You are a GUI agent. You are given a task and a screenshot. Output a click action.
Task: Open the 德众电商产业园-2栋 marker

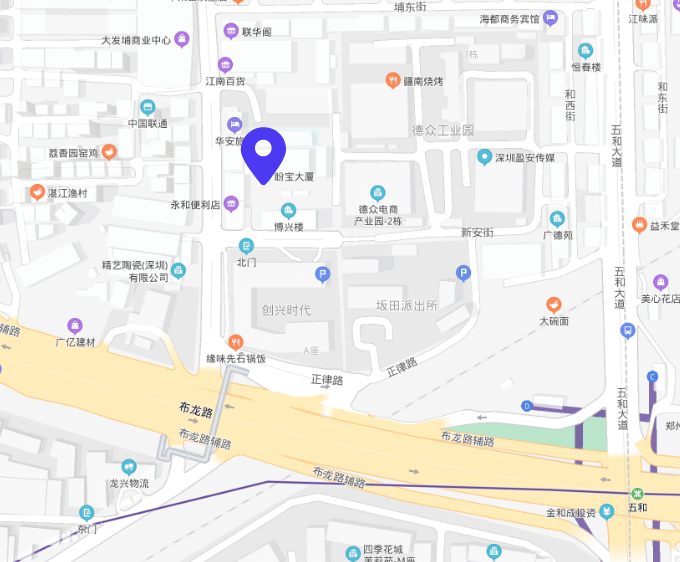tap(377, 192)
